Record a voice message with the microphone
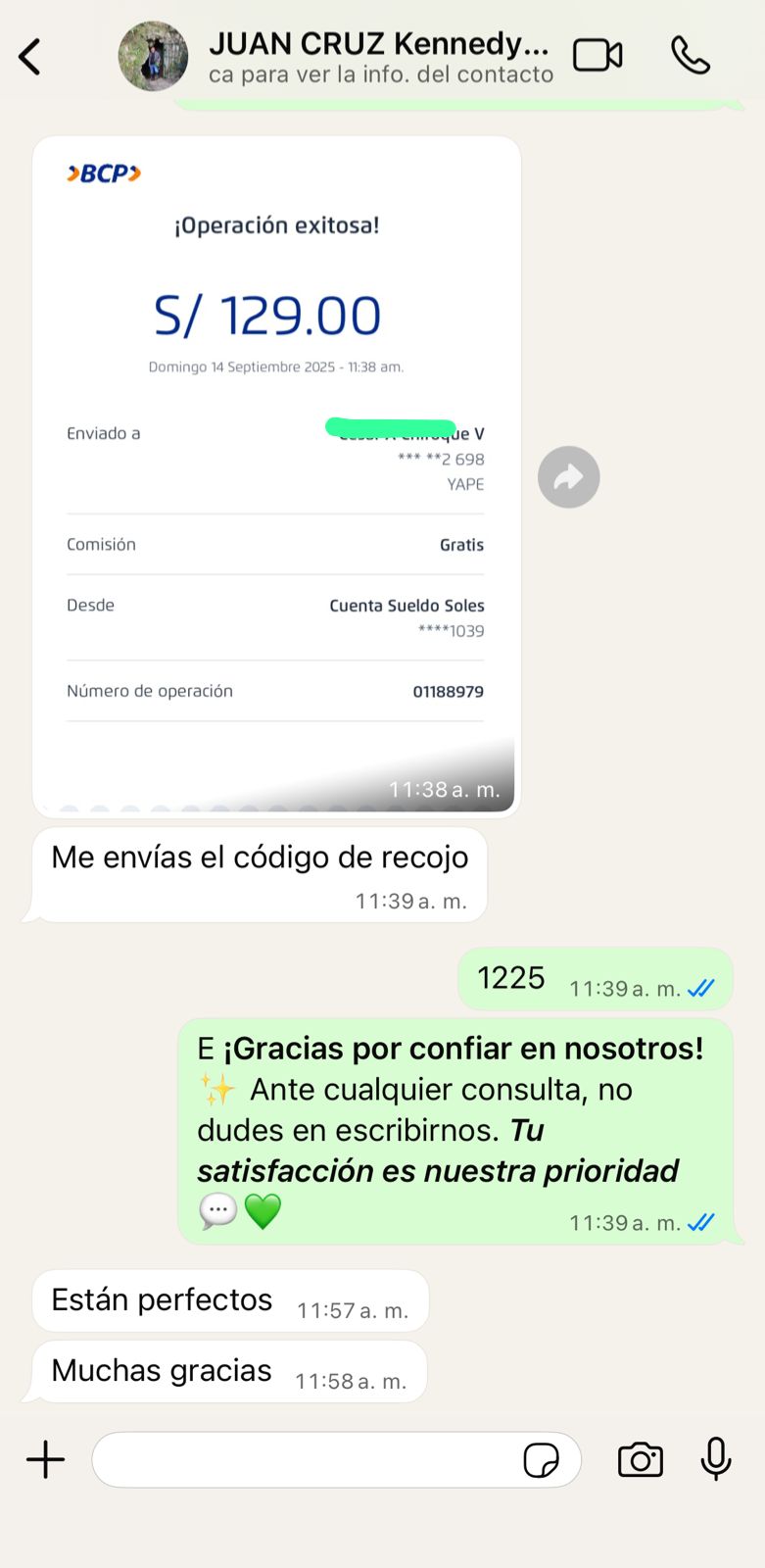 click(x=716, y=1458)
